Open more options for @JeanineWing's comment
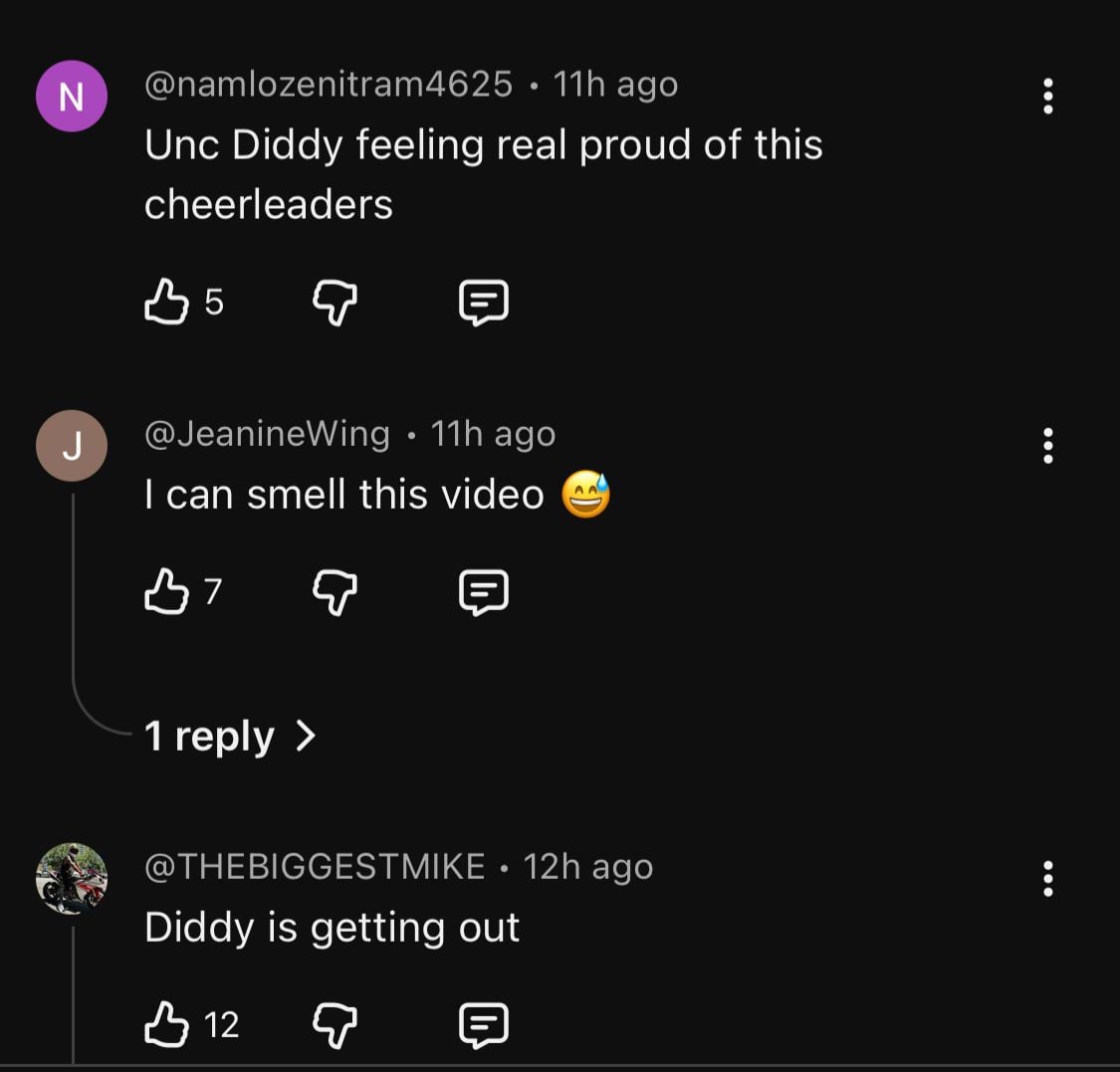Screen dimensions: 1120x1072 (x=1047, y=446)
